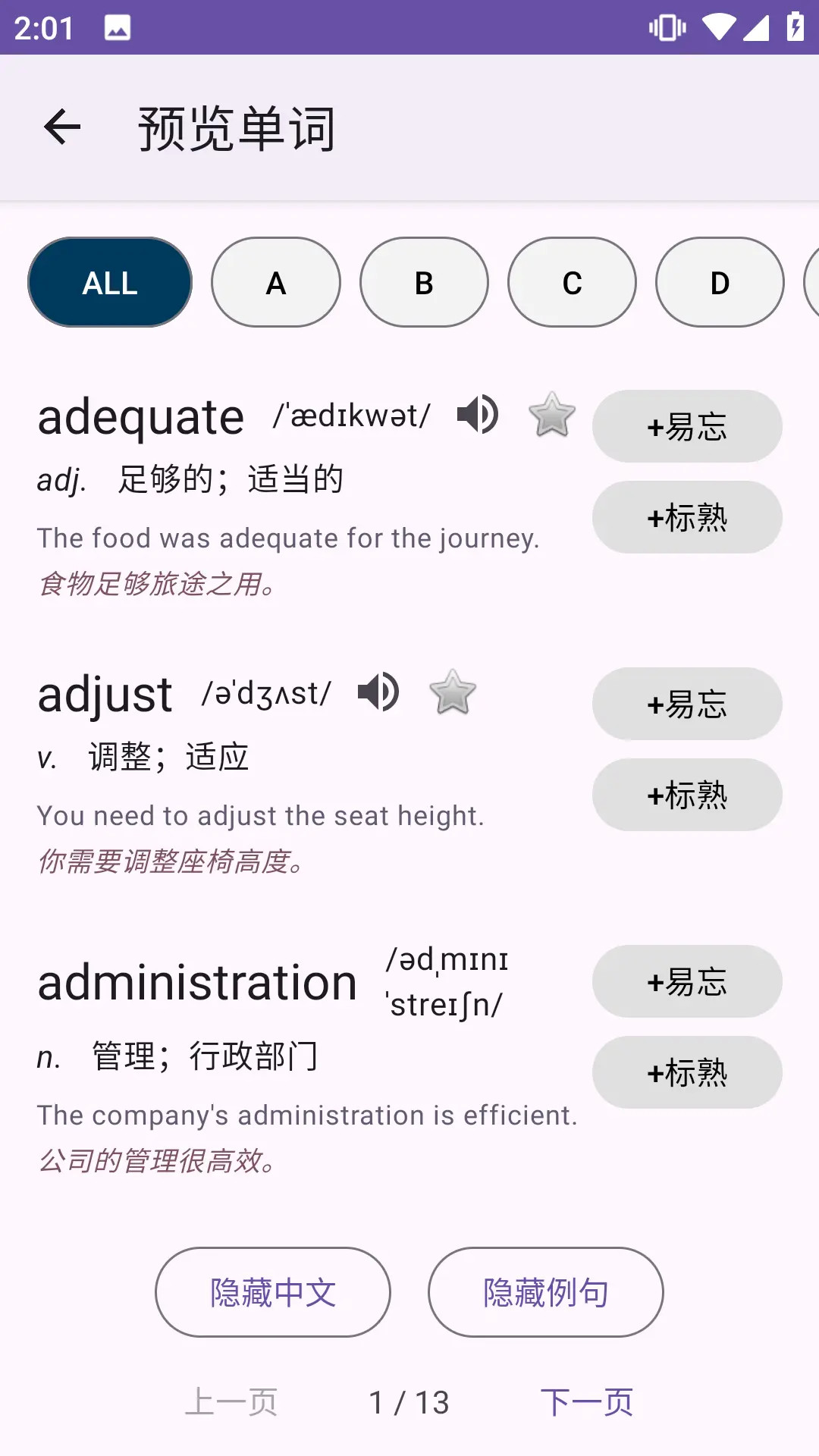This screenshot has height=1456, width=819.
Task: Filter words starting with C
Action: (571, 282)
